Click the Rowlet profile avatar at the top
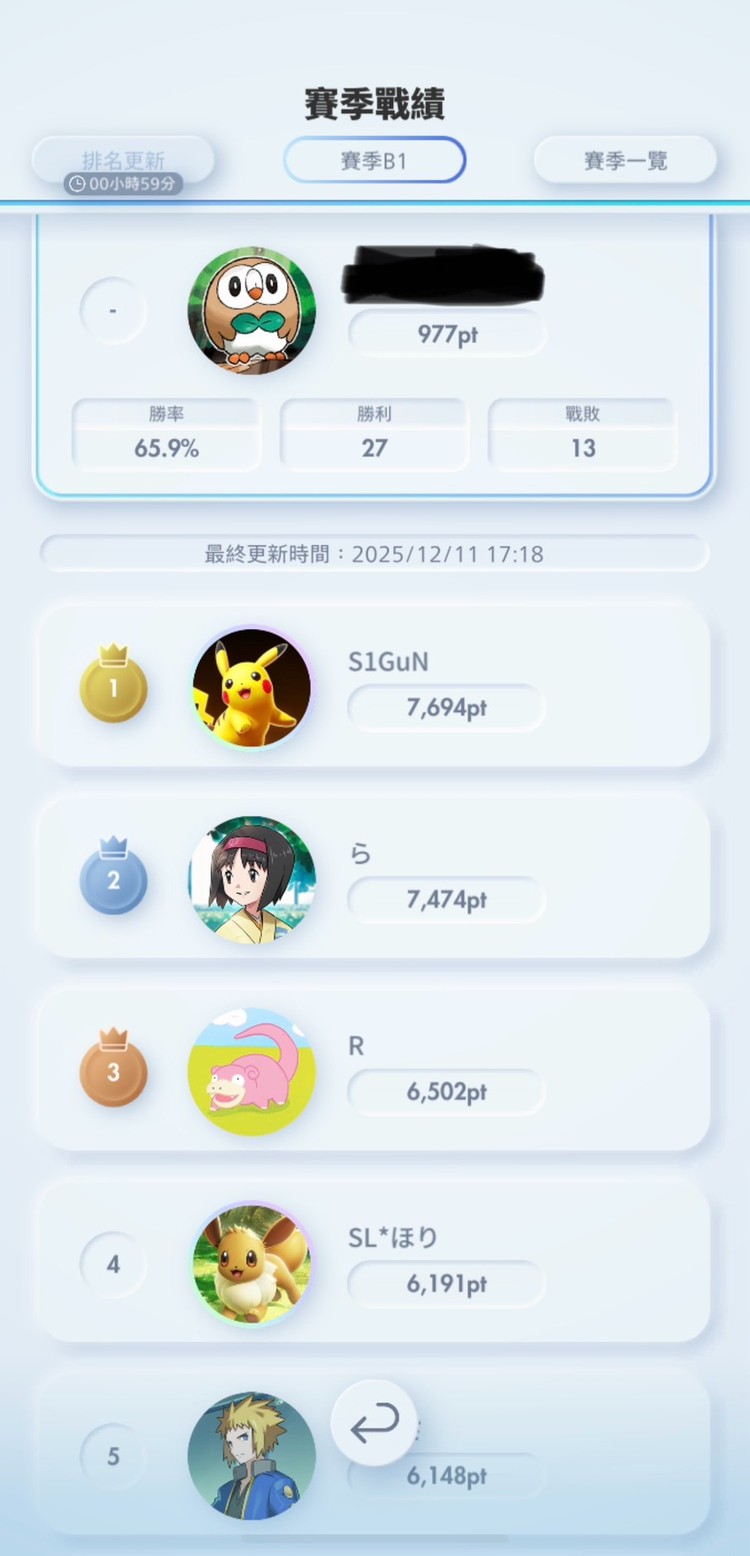750x1556 pixels. [x=252, y=310]
